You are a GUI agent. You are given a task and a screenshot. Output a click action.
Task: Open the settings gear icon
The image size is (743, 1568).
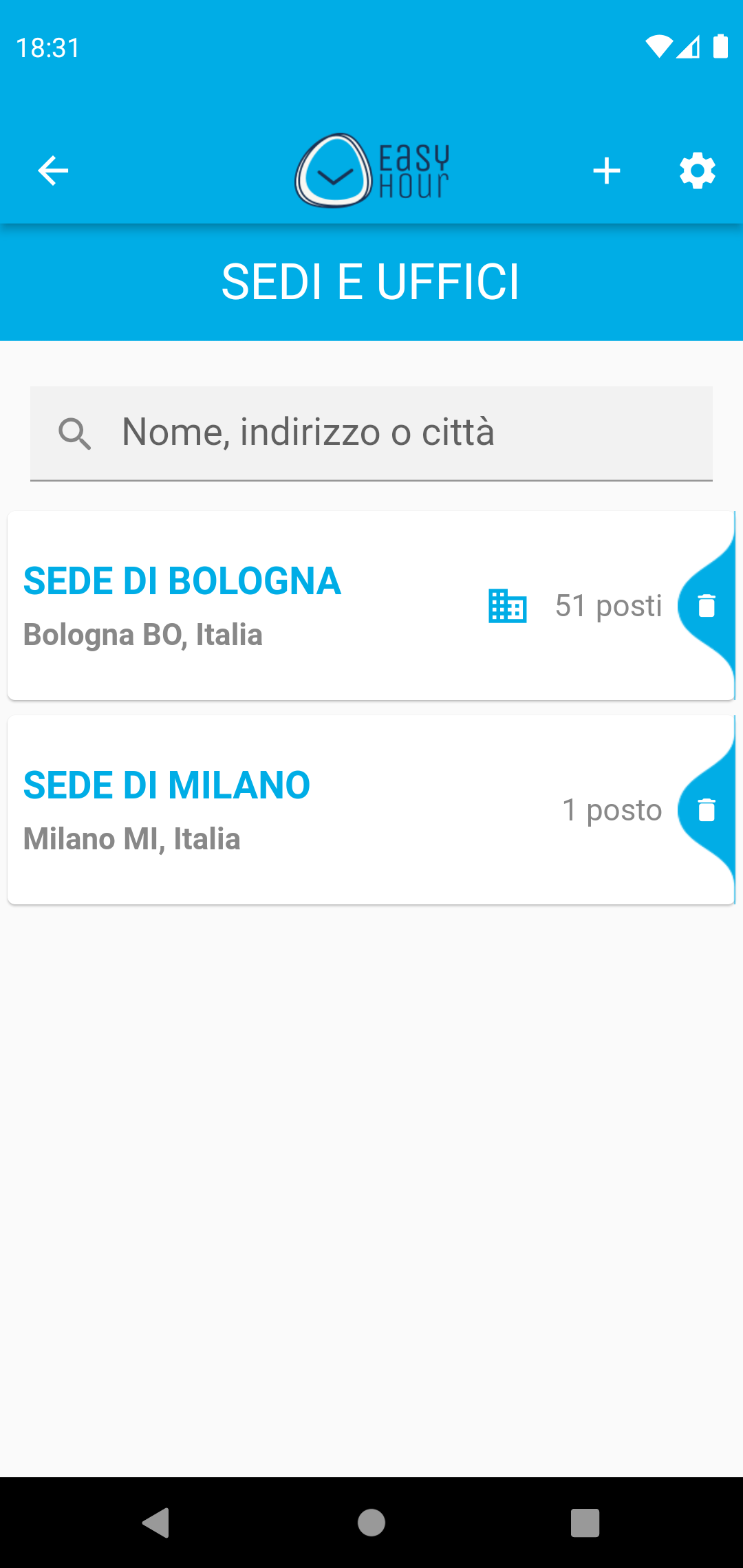click(x=697, y=171)
